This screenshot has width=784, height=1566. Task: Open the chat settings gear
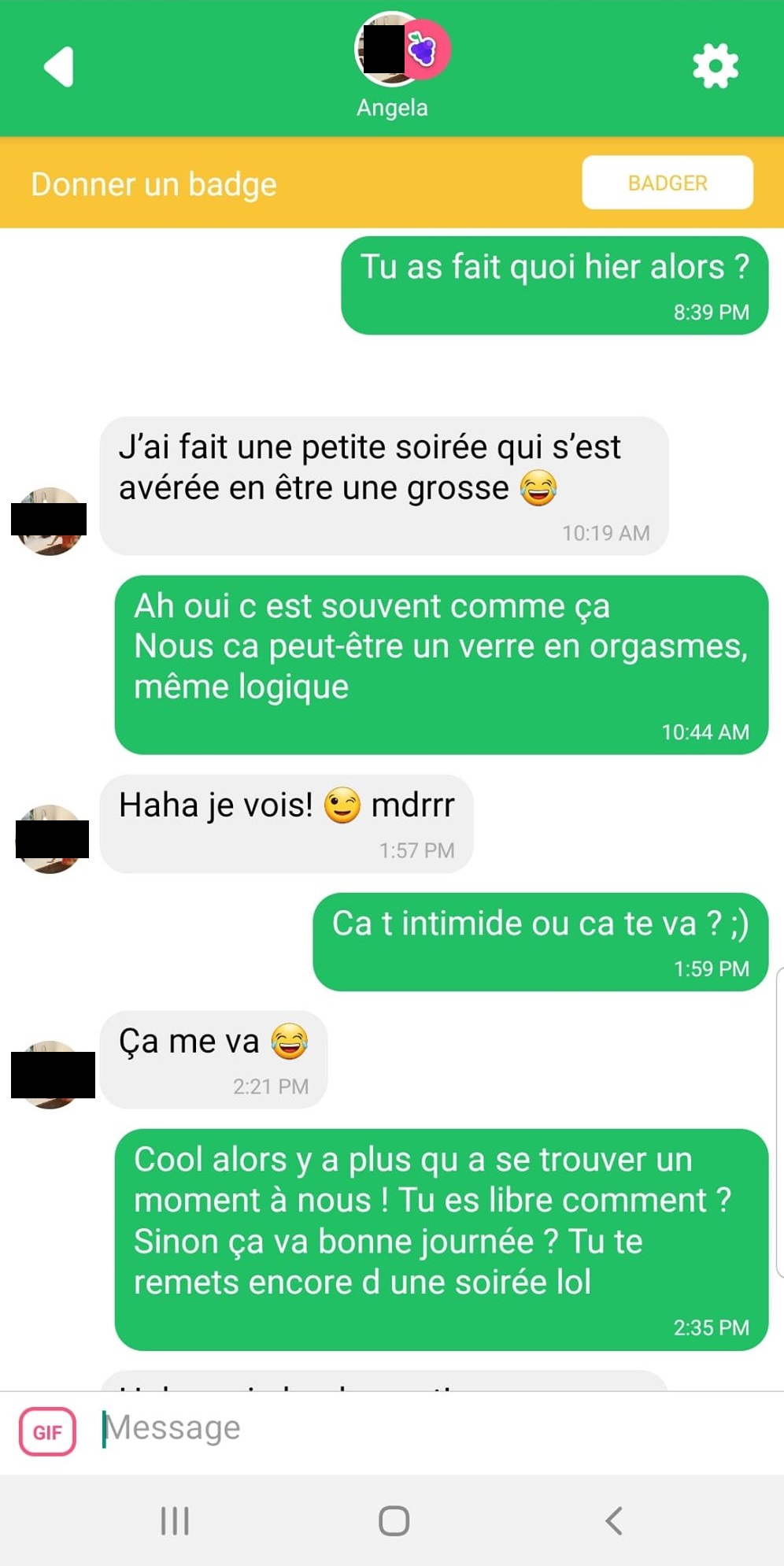[715, 66]
